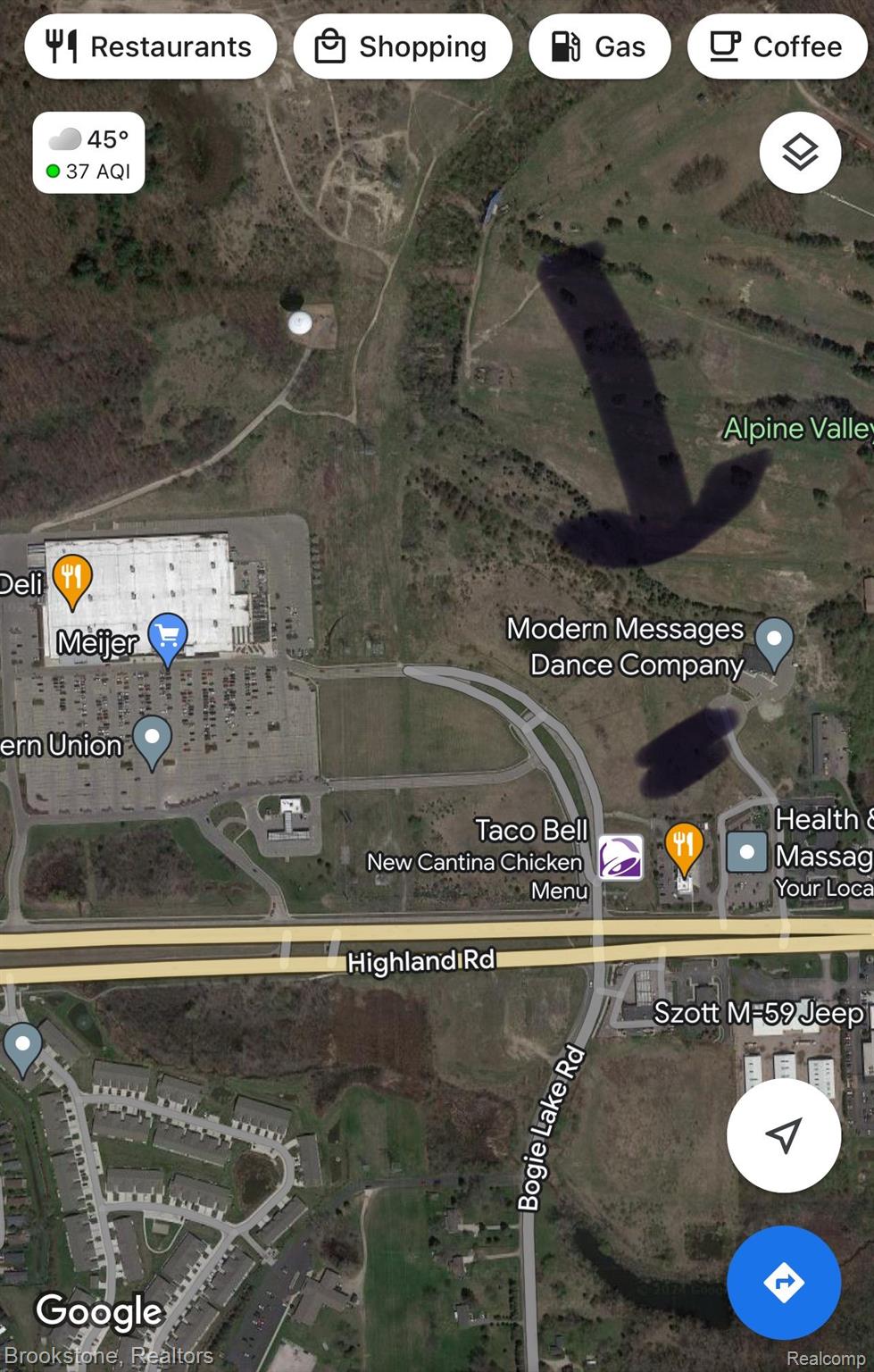Open the Meijer shopping pin

tap(167, 637)
